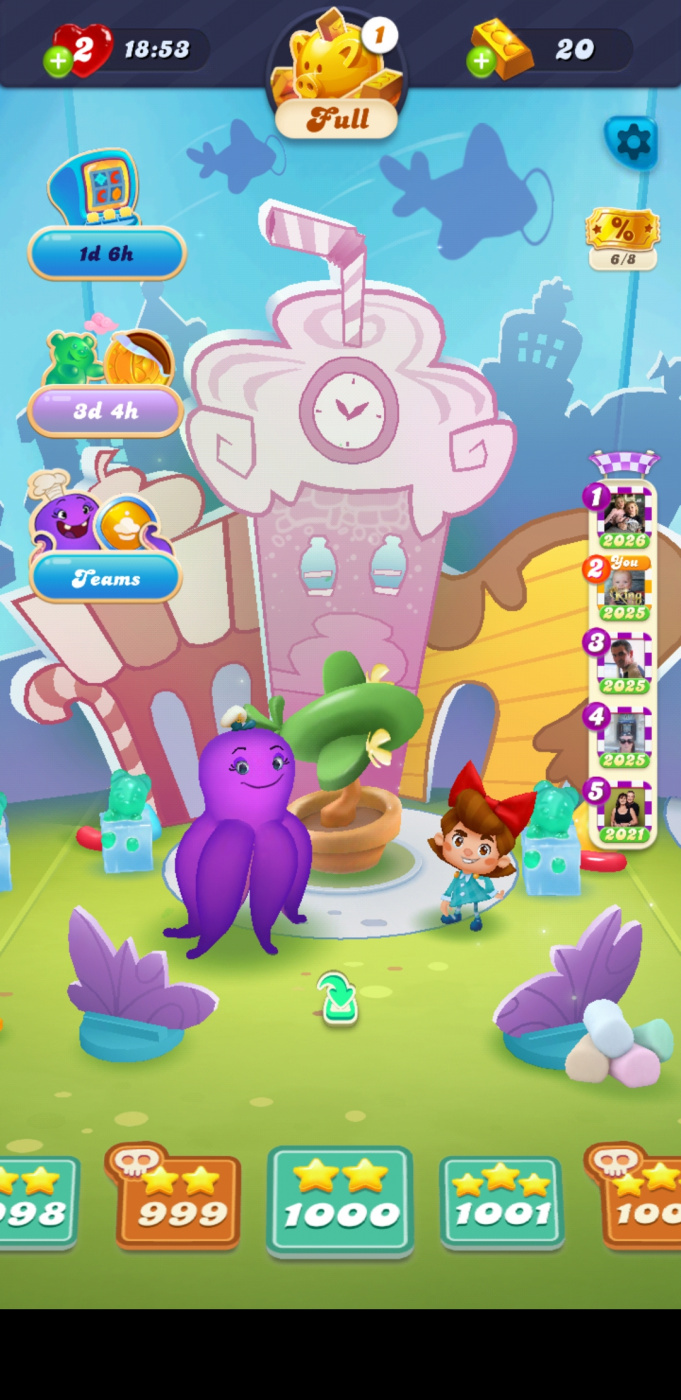View your own rank 2 leaderboard entry
This screenshot has width=681, height=1400.
point(625,589)
